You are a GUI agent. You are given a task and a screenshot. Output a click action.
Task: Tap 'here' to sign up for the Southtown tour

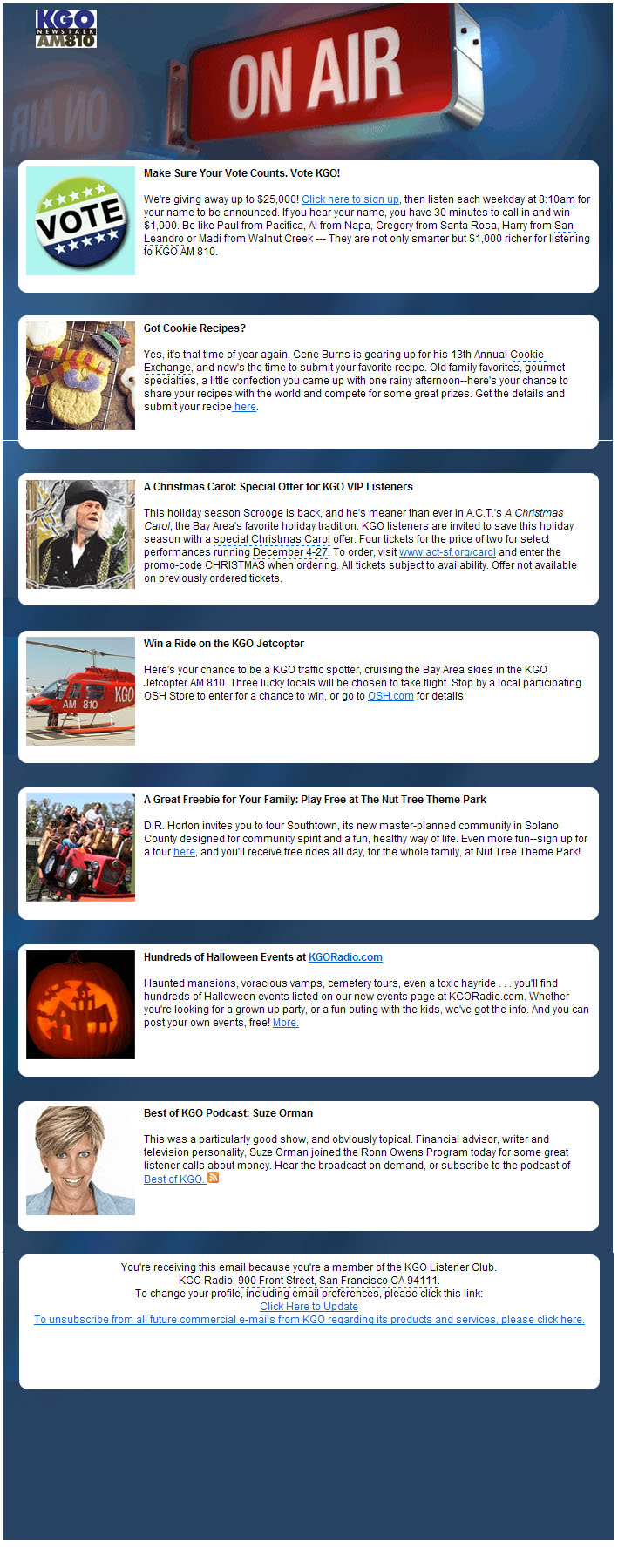point(184,852)
